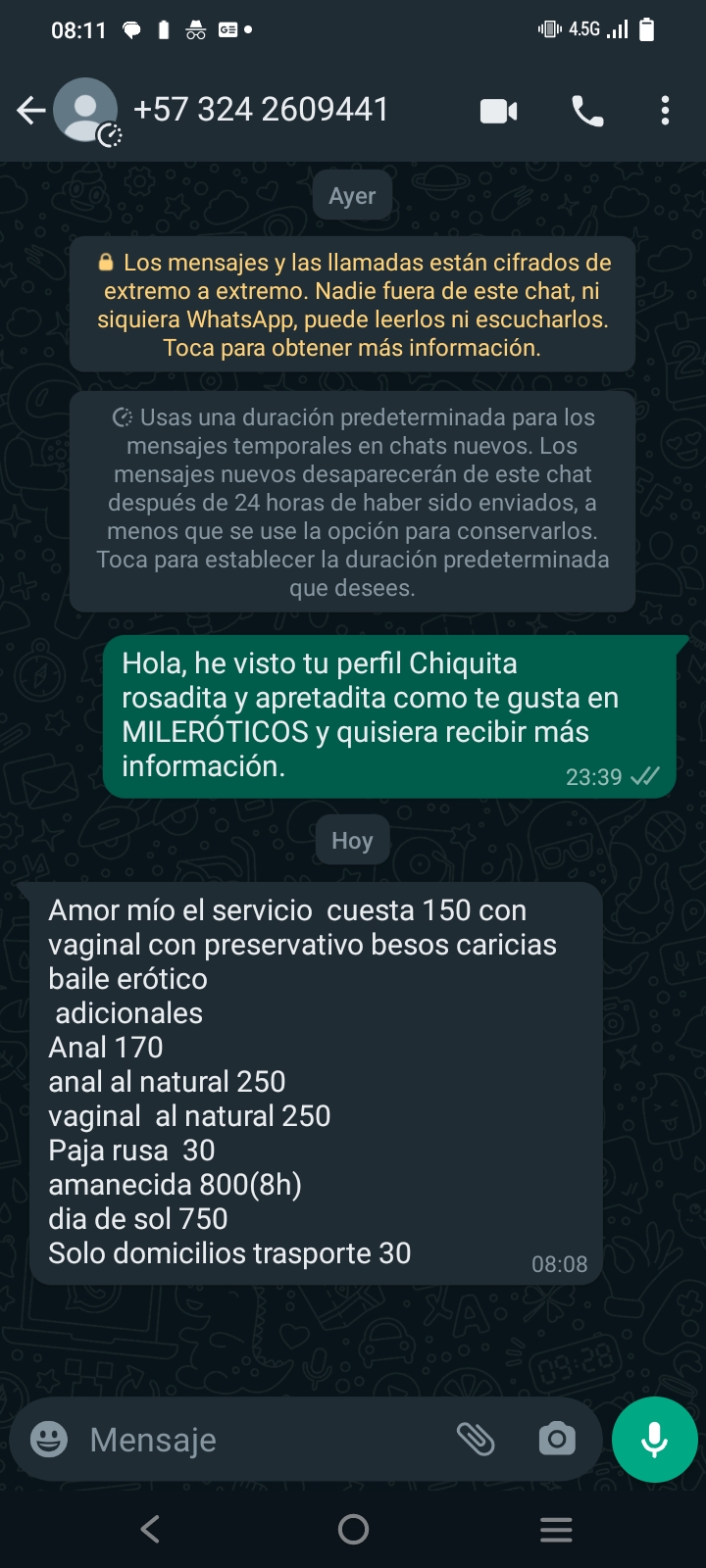Start a video call with this contact

pos(498,111)
